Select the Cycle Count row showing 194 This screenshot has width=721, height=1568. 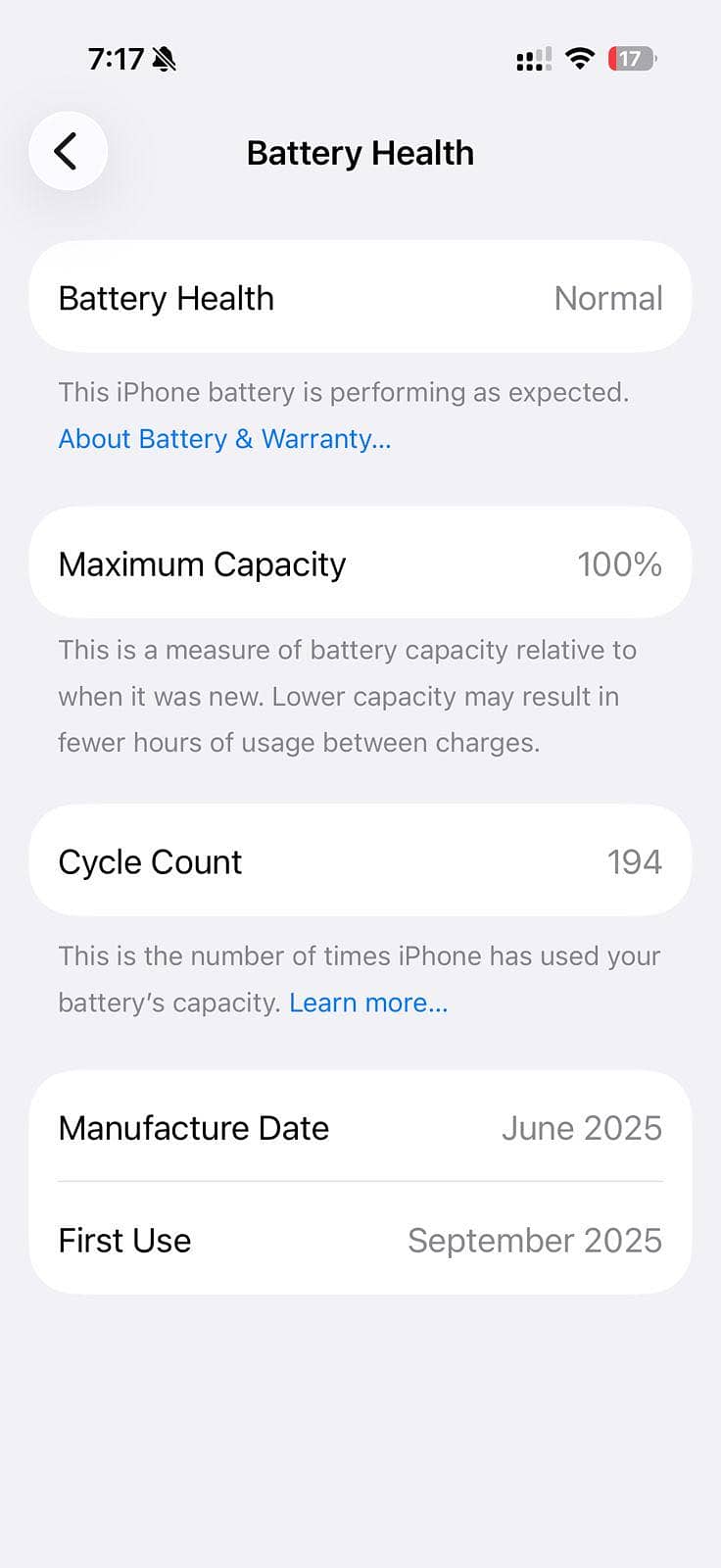point(360,861)
